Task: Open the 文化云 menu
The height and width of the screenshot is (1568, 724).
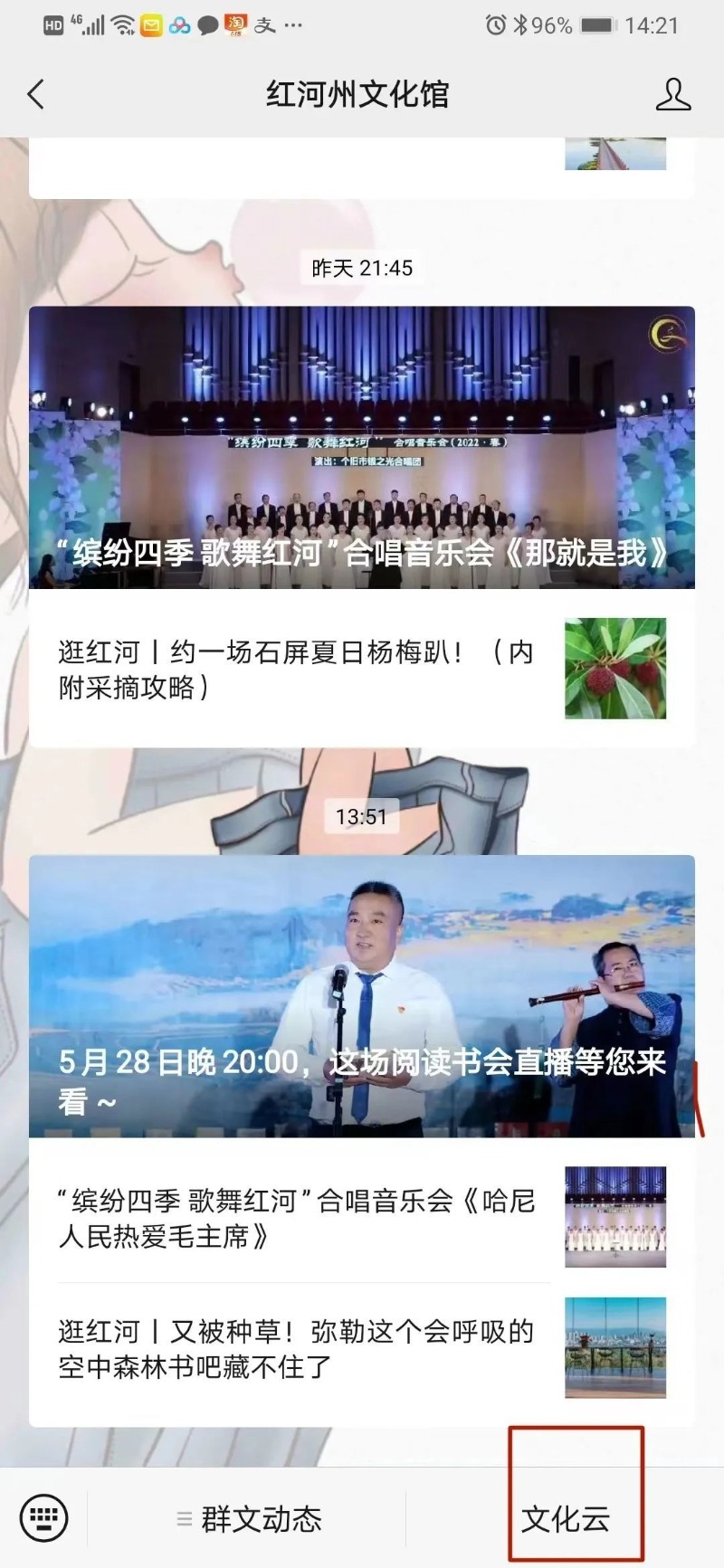Action: (566, 1519)
